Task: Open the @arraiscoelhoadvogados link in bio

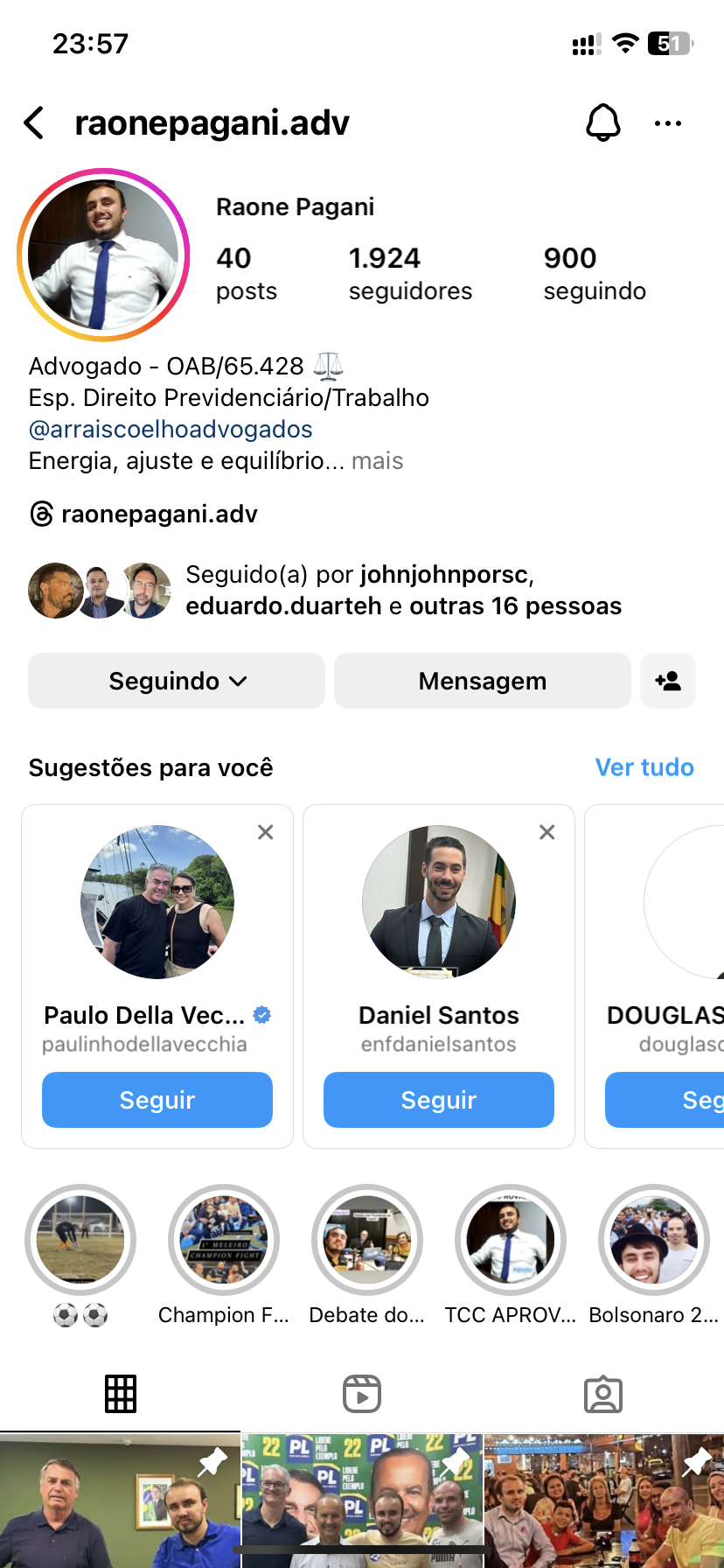Action: tap(171, 430)
